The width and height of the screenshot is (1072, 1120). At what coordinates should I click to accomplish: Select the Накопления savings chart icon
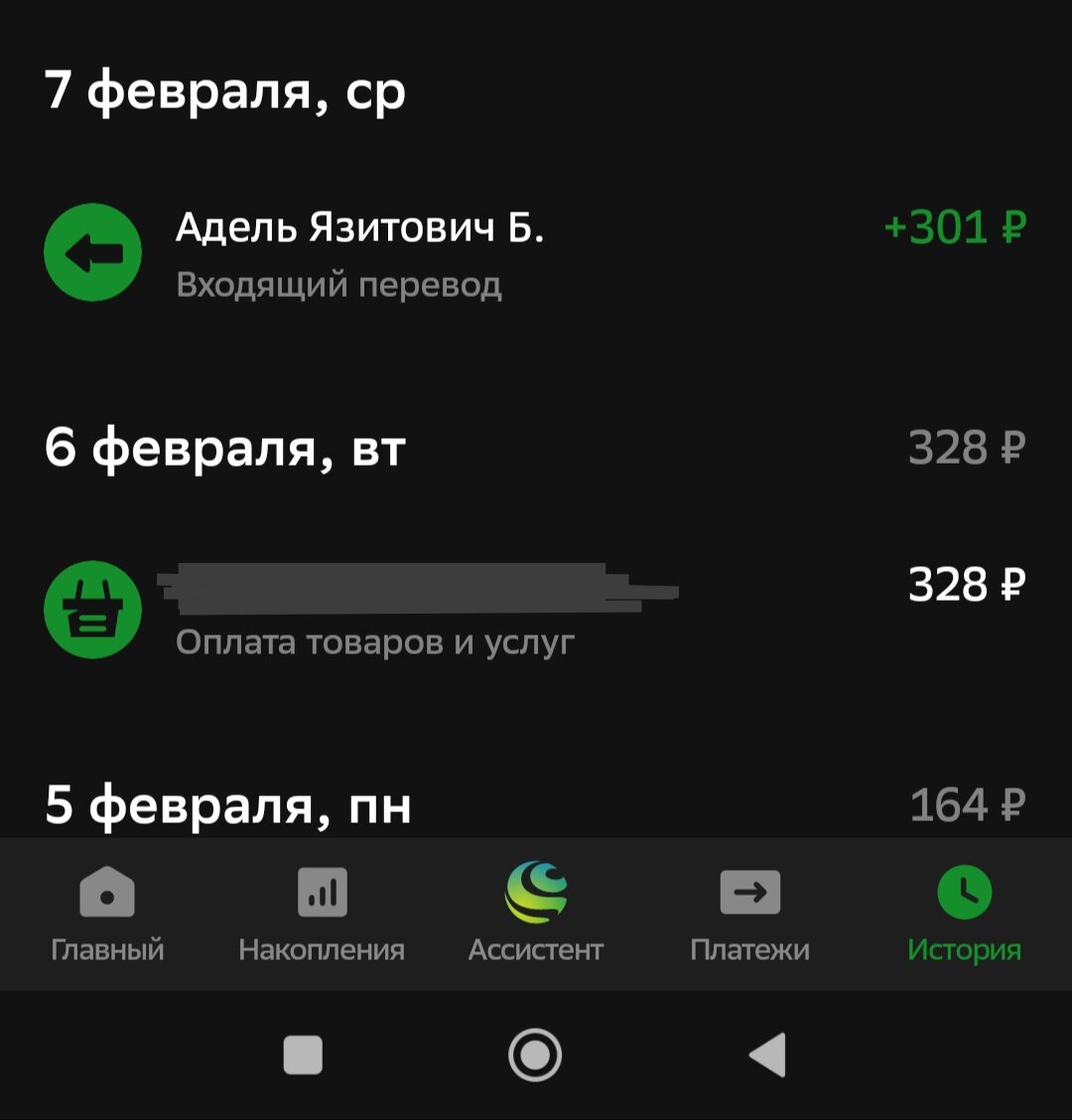(x=322, y=892)
